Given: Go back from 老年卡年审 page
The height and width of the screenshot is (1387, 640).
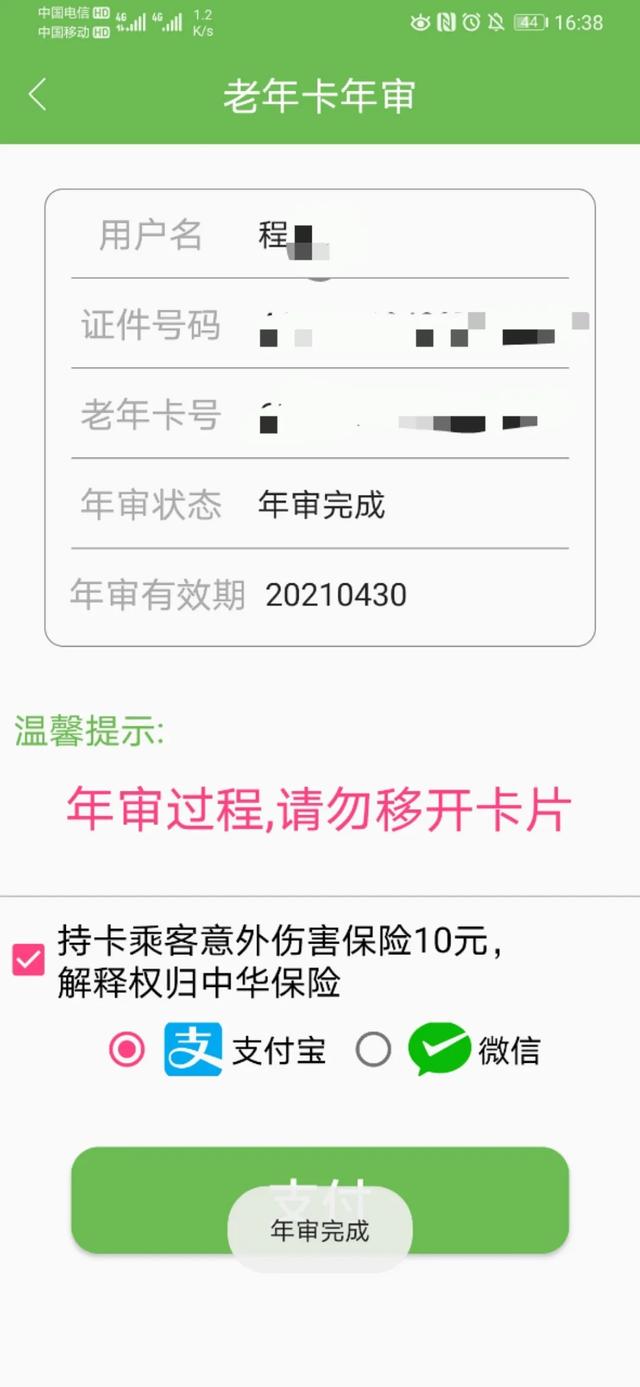Looking at the screenshot, I should click(x=38, y=95).
